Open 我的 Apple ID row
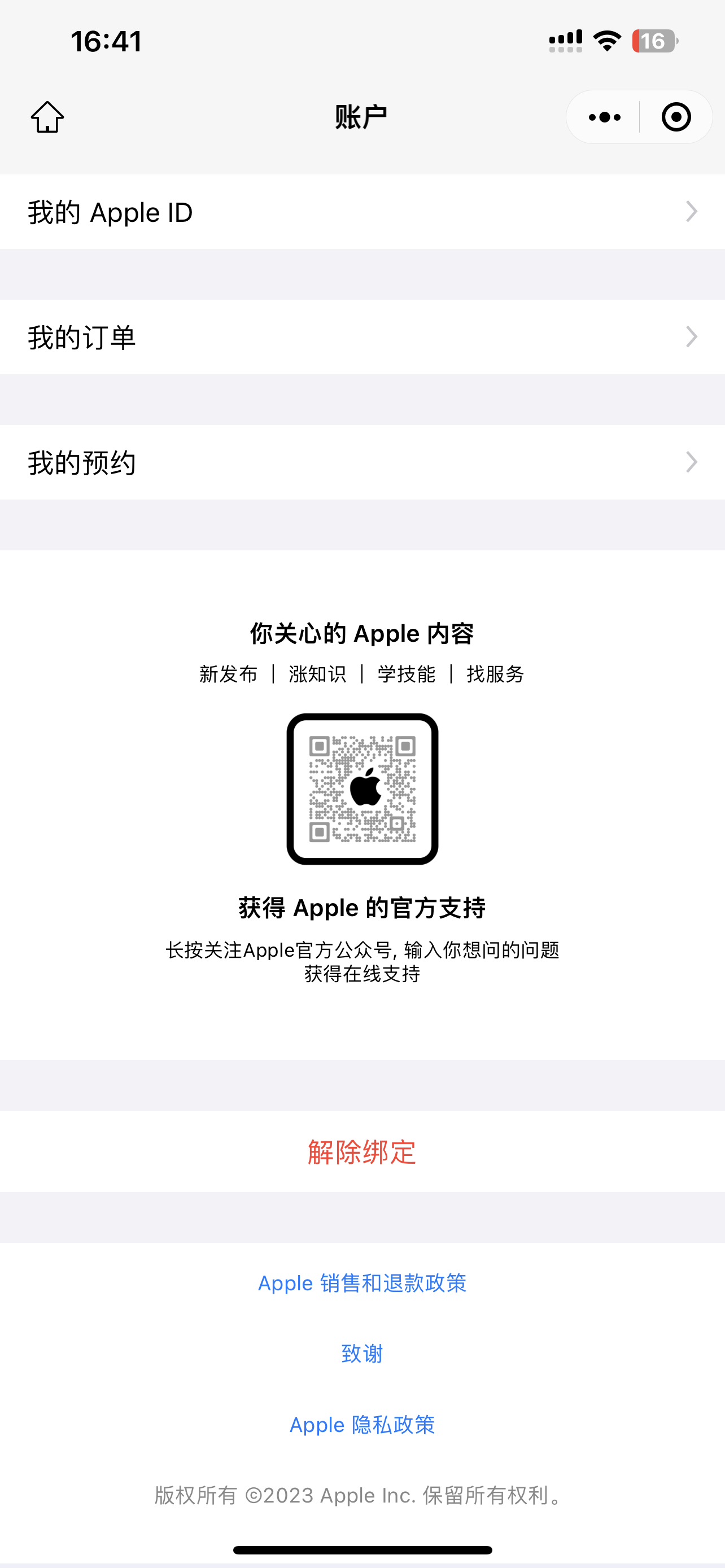The height and width of the screenshot is (1568, 725). click(362, 212)
